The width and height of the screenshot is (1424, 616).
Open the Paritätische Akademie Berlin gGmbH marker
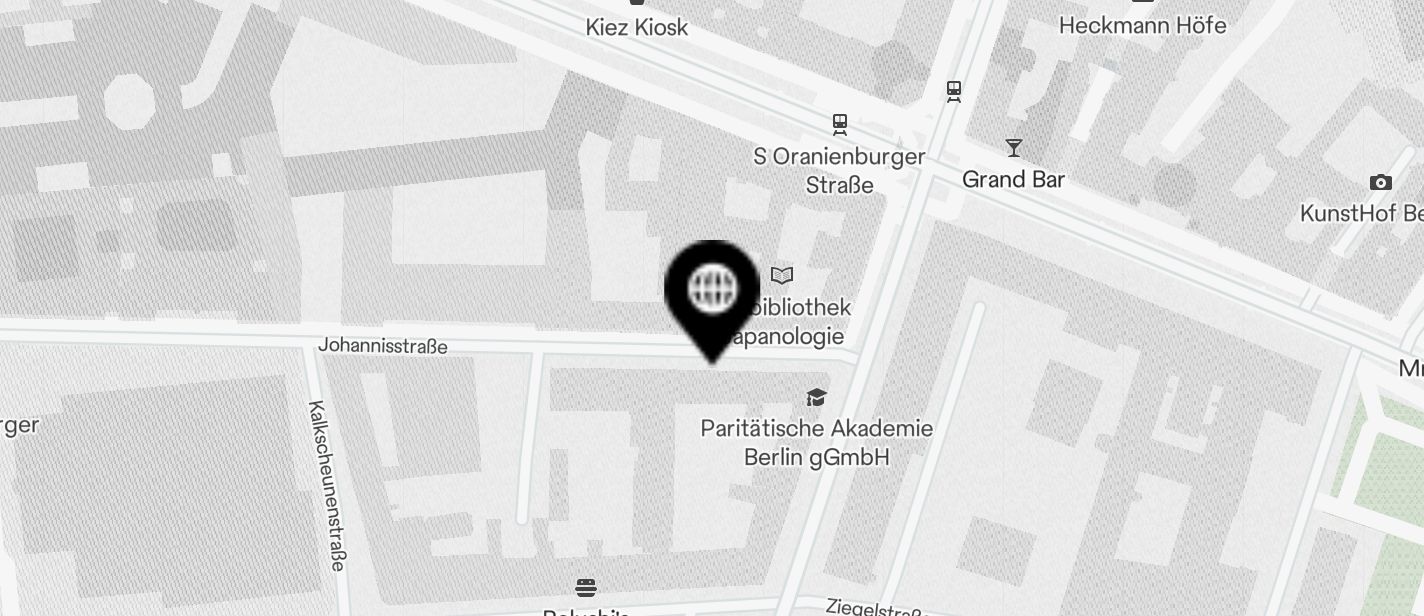click(816, 398)
